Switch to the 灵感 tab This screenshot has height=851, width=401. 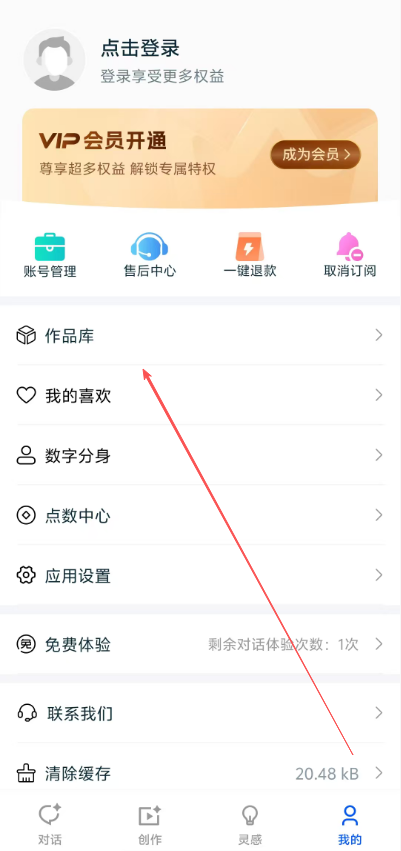tap(250, 825)
